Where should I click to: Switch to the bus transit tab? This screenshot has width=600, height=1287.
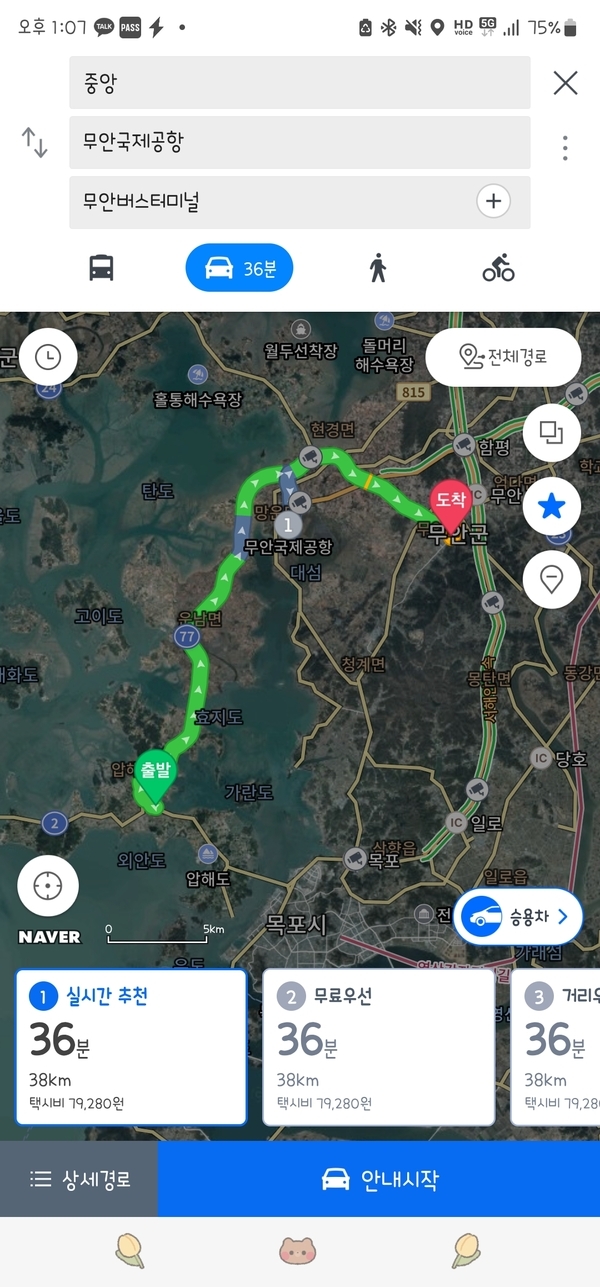pos(102,268)
